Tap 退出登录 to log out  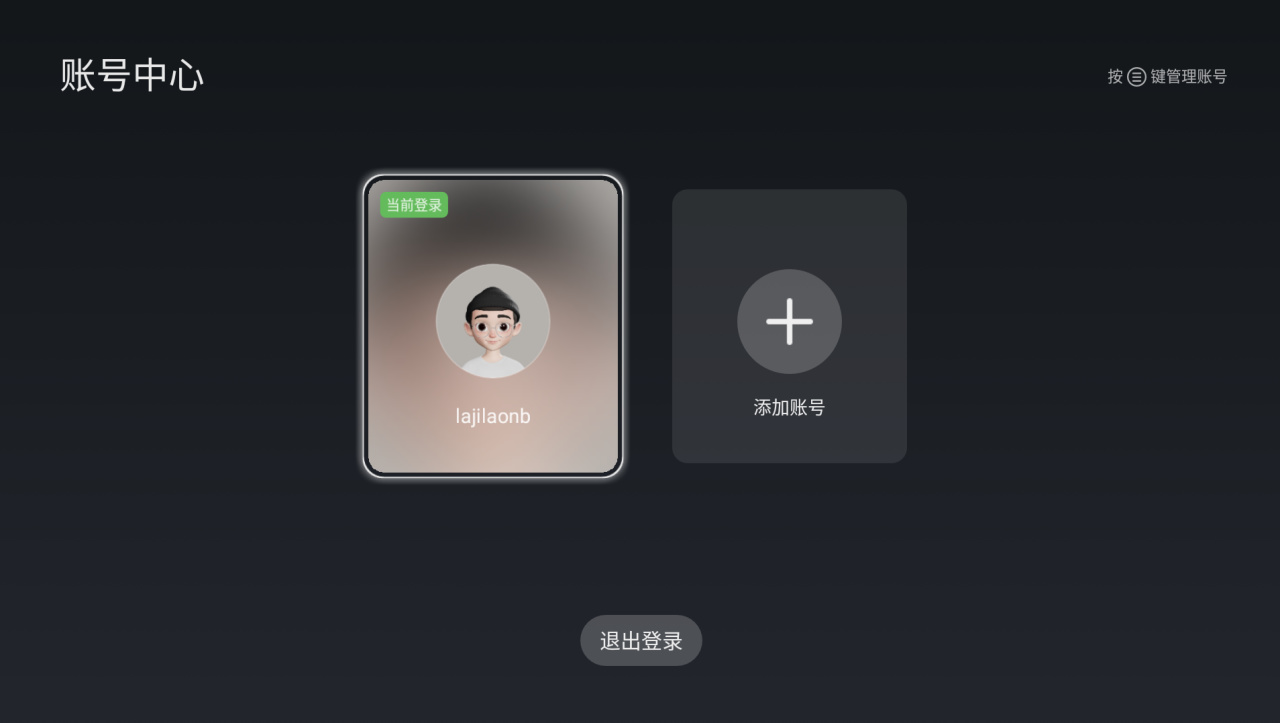(641, 641)
